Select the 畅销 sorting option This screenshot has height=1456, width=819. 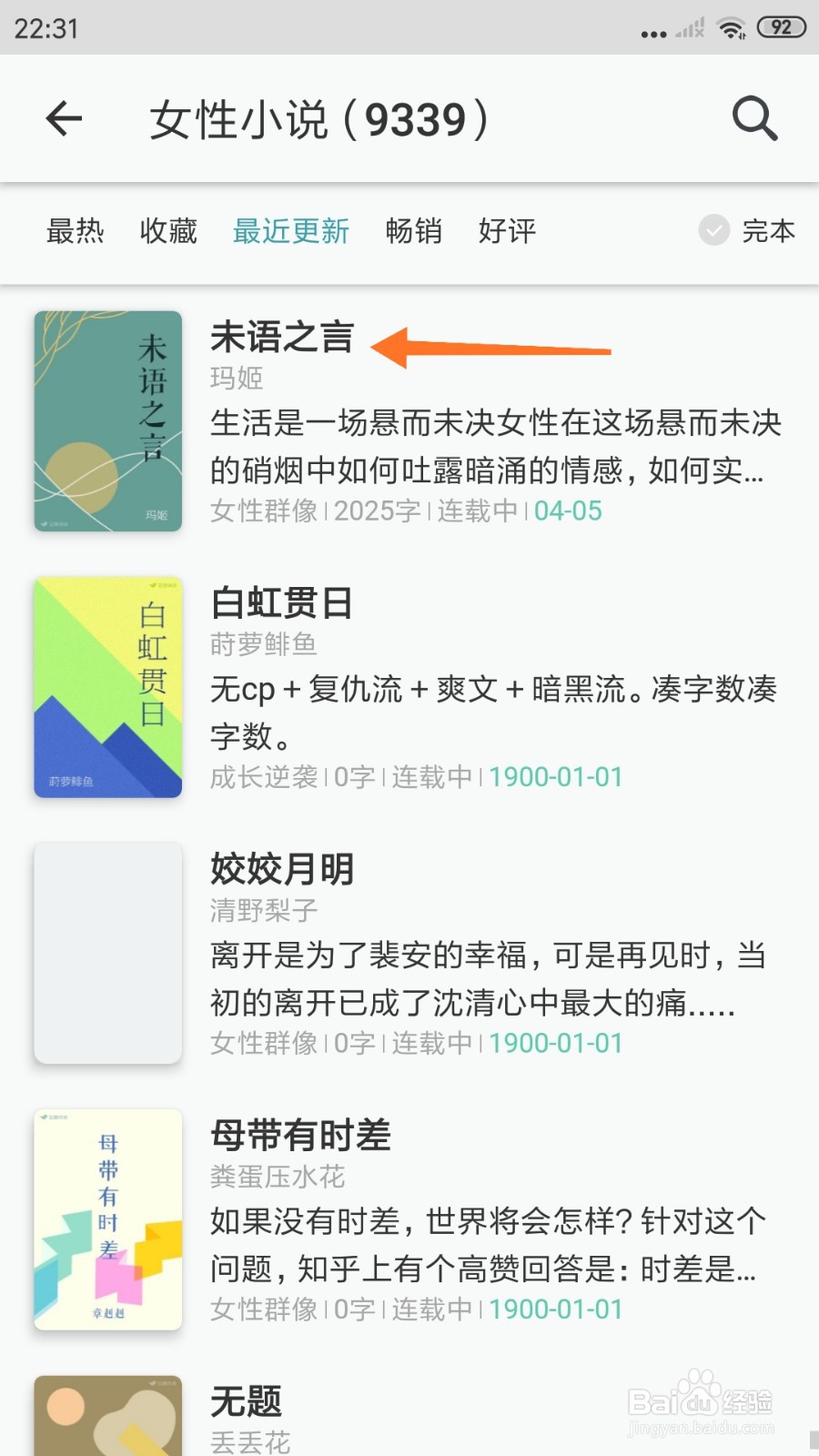[x=414, y=231]
